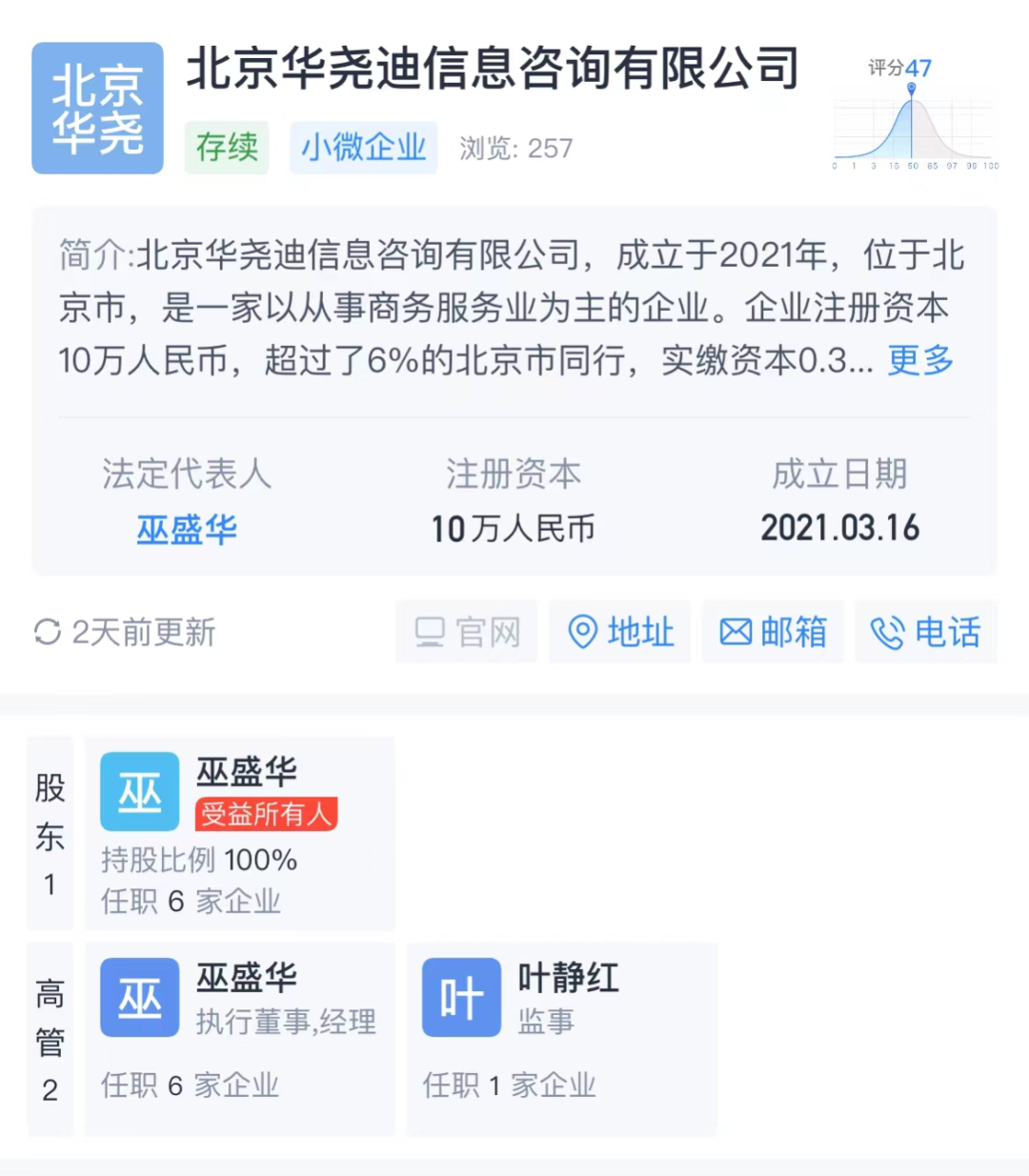
Task: Open the 官网 website button
Action: 467,632
